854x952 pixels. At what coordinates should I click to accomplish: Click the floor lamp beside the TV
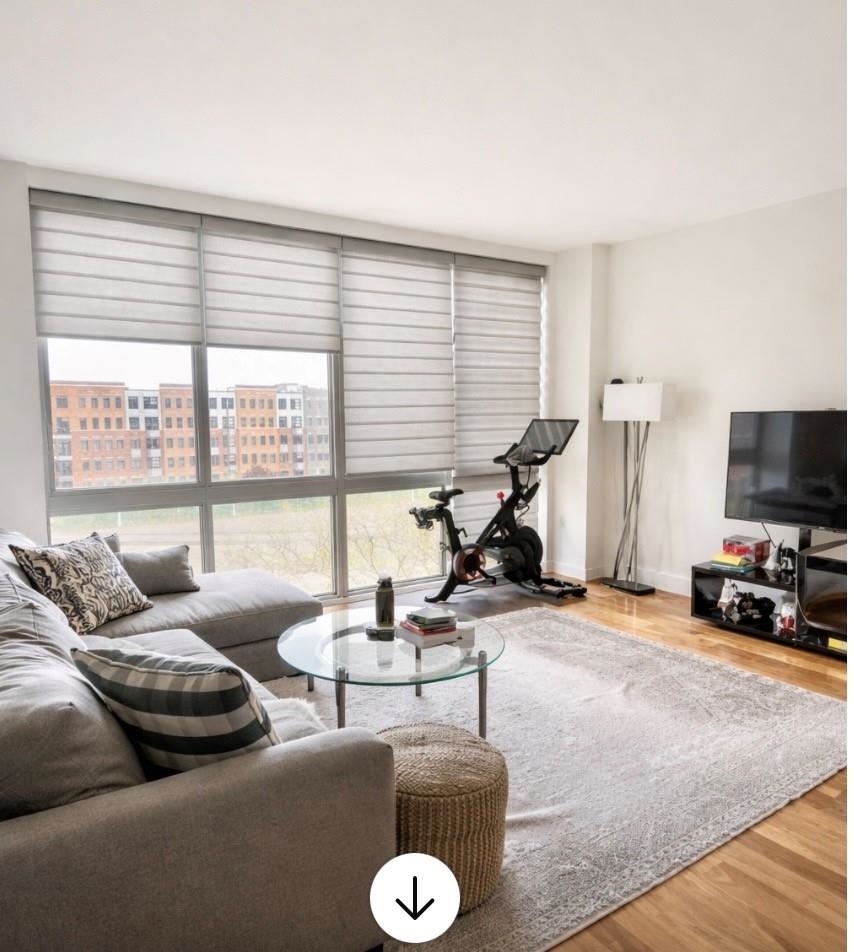630,470
